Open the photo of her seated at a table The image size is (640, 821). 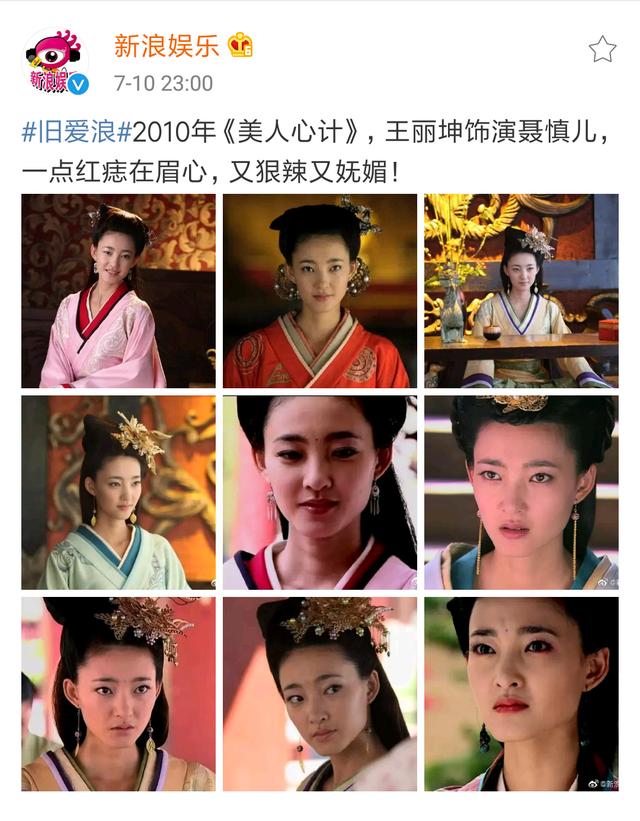point(521,291)
